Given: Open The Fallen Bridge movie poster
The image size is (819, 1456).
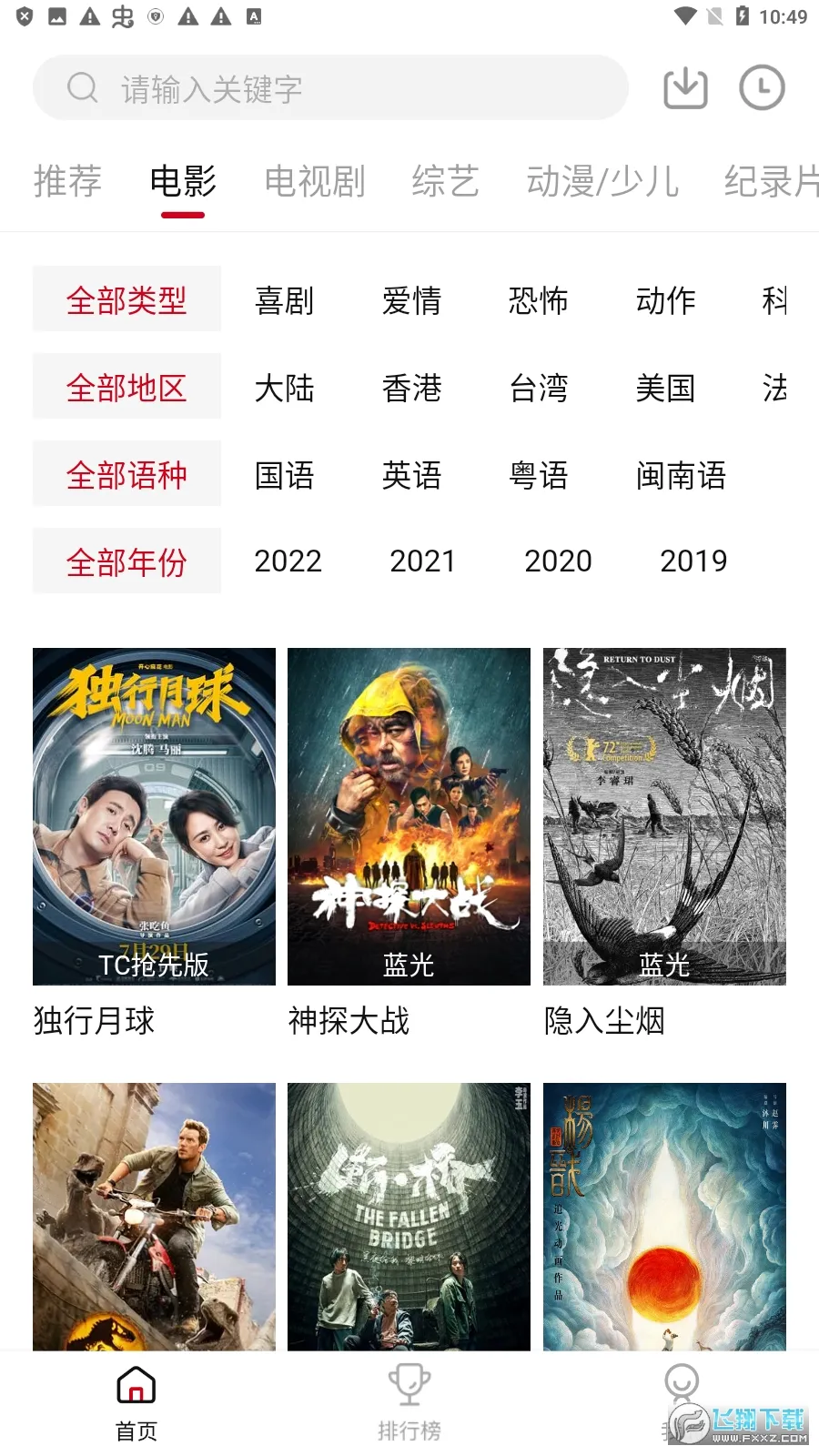Looking at the screenshot, I should pyautogui.click(x=409, y=1216).
